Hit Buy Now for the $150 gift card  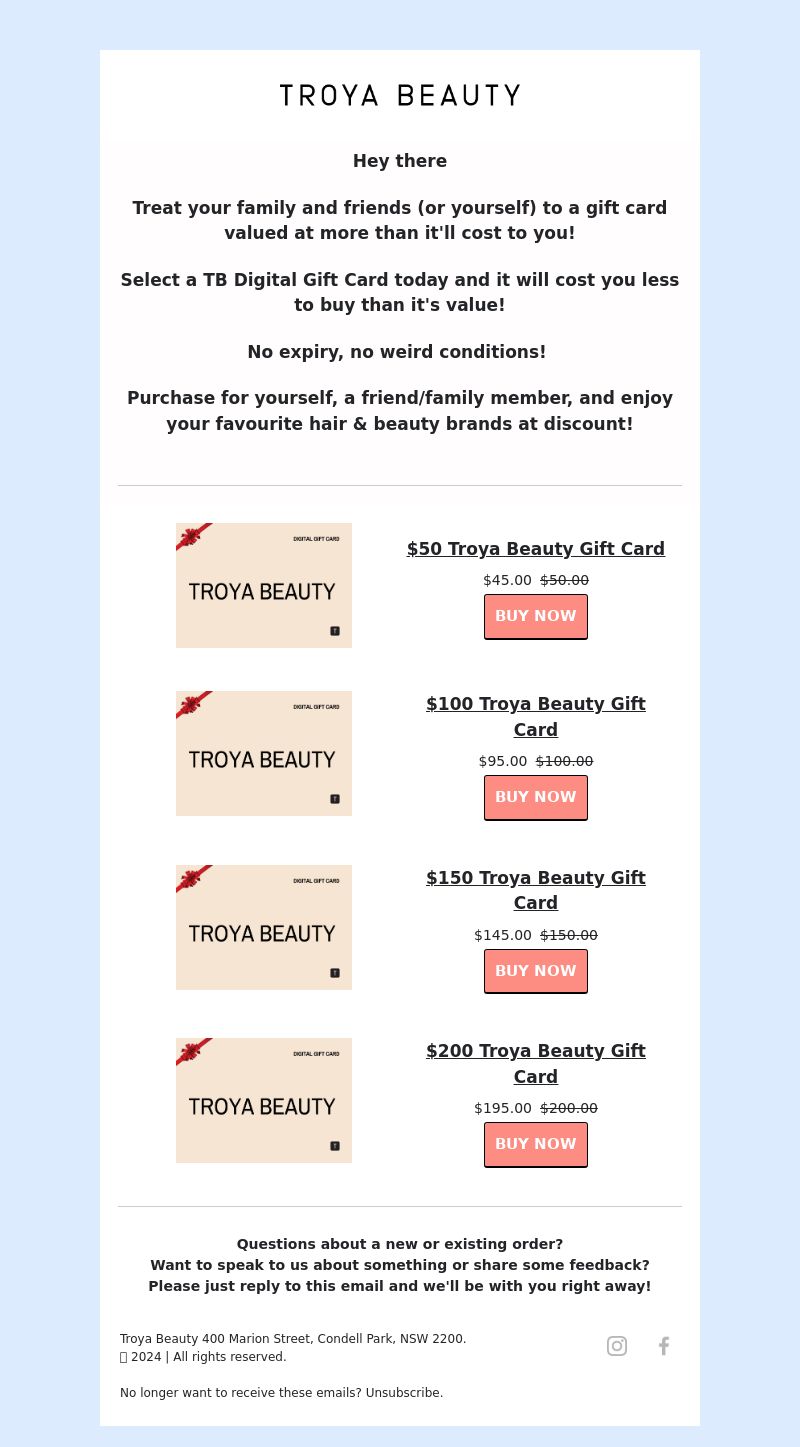point(536,971)
